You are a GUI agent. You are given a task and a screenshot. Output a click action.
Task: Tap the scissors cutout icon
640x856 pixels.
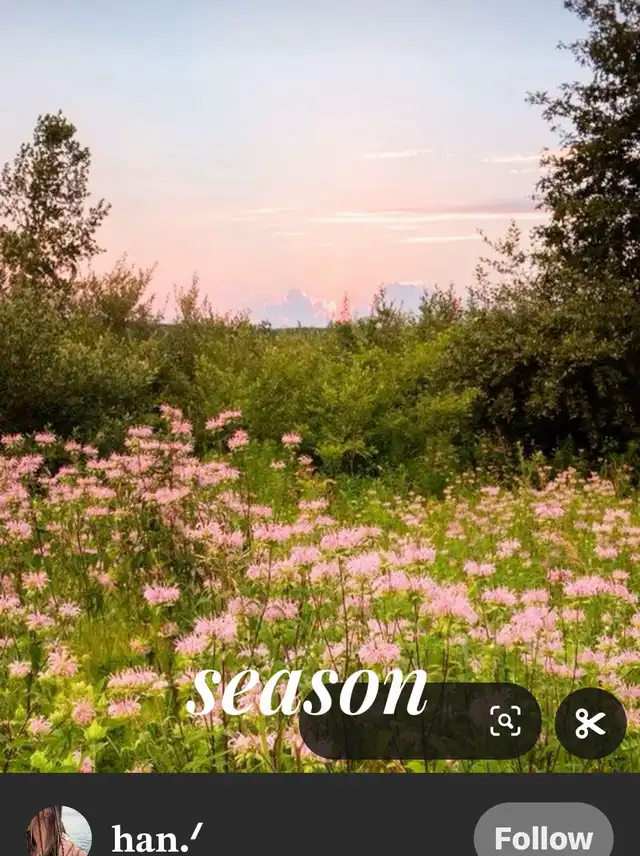point(590,723)
